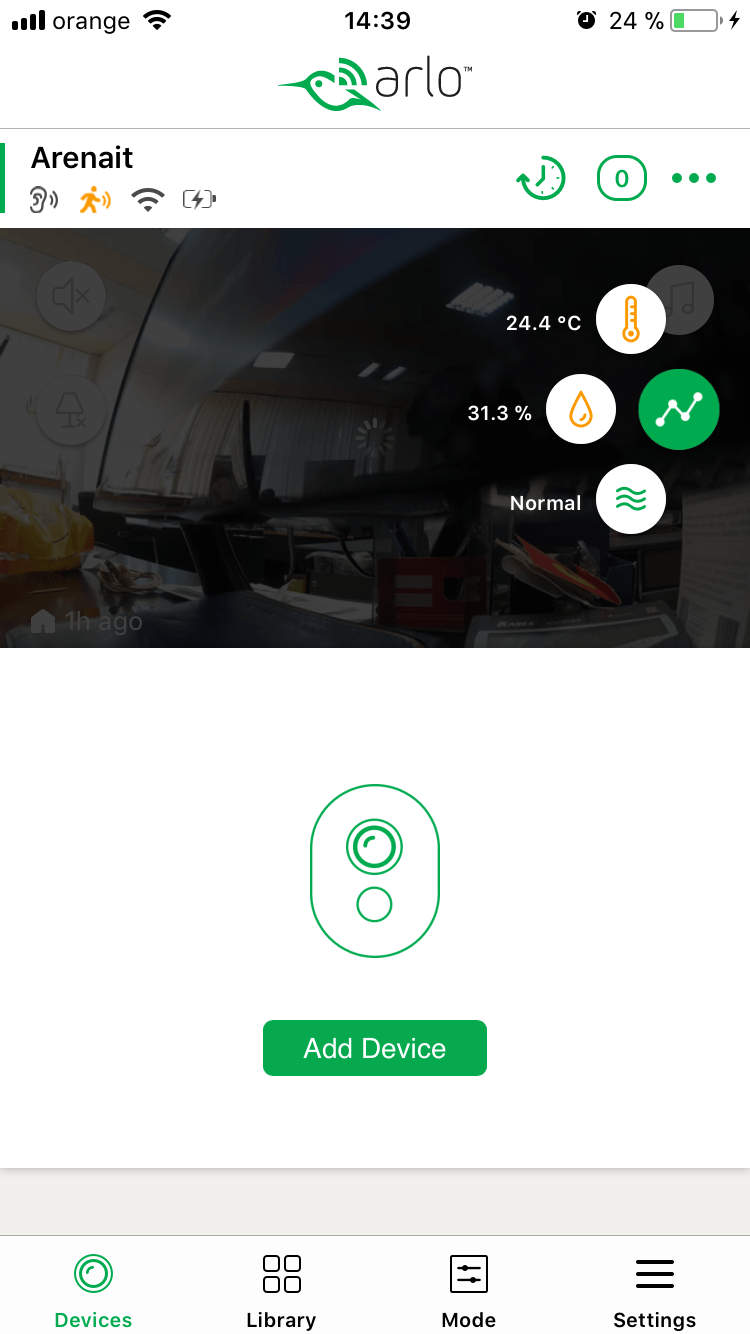Turn on the night light lamp
Screen dimensions: 750x1334
pos(71,409)
